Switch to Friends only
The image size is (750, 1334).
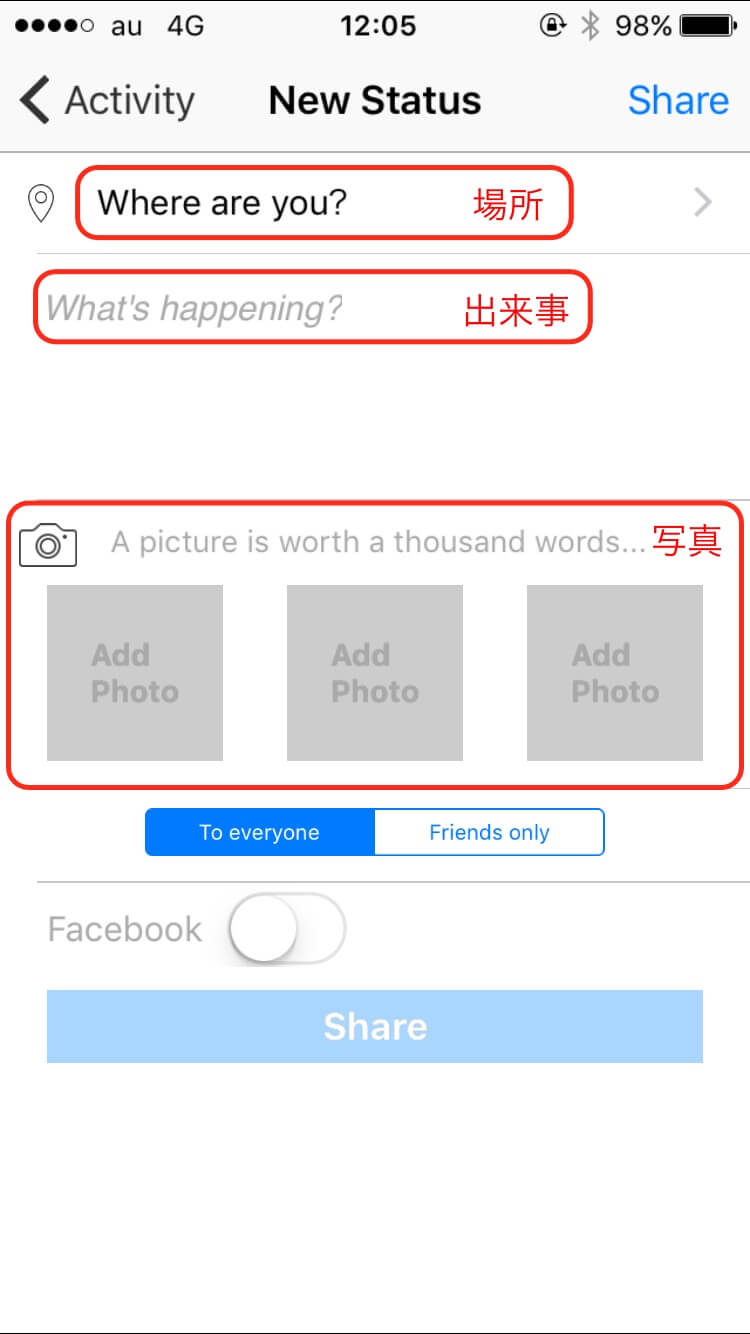click(489, 832)
